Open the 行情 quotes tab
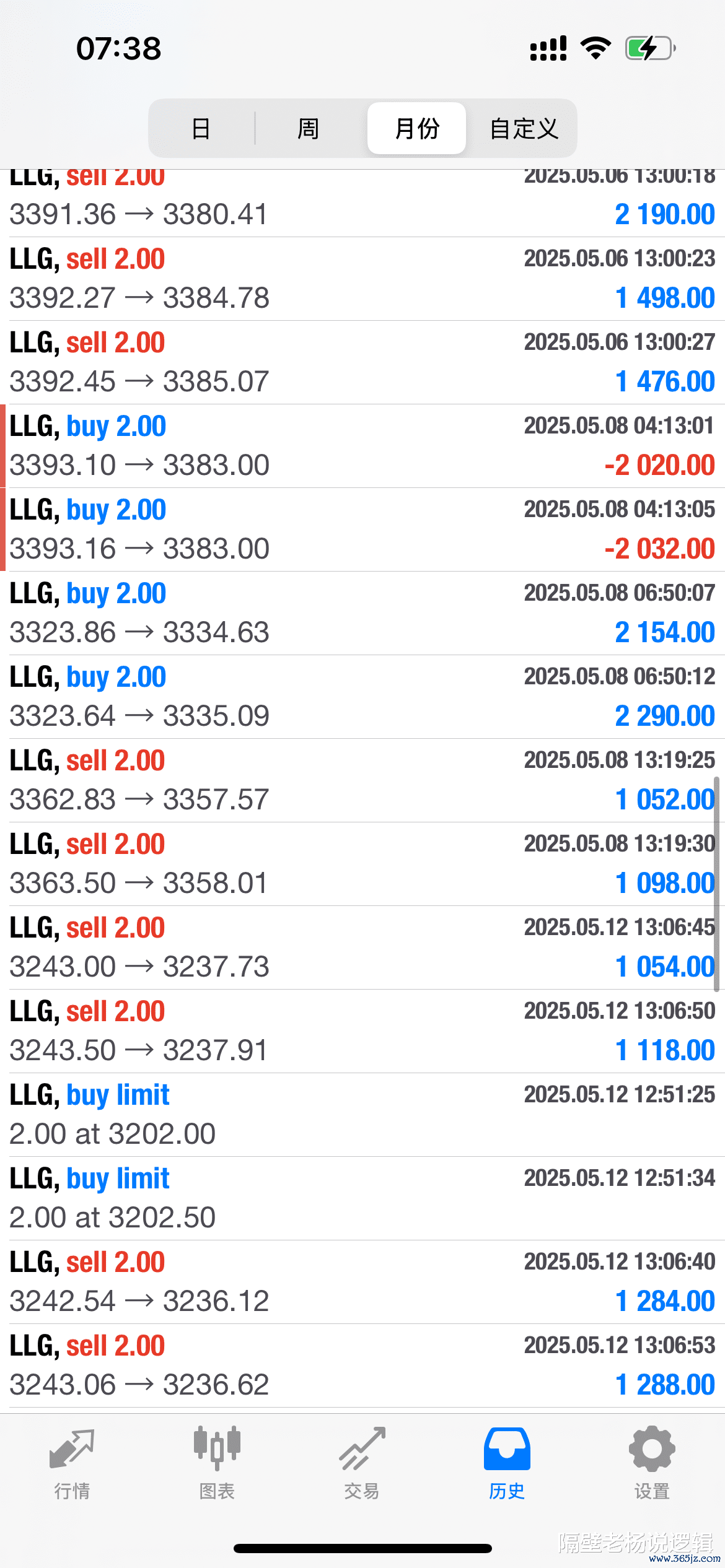Viewport: 725px width, 1568px height. (x=72, y=1464)
